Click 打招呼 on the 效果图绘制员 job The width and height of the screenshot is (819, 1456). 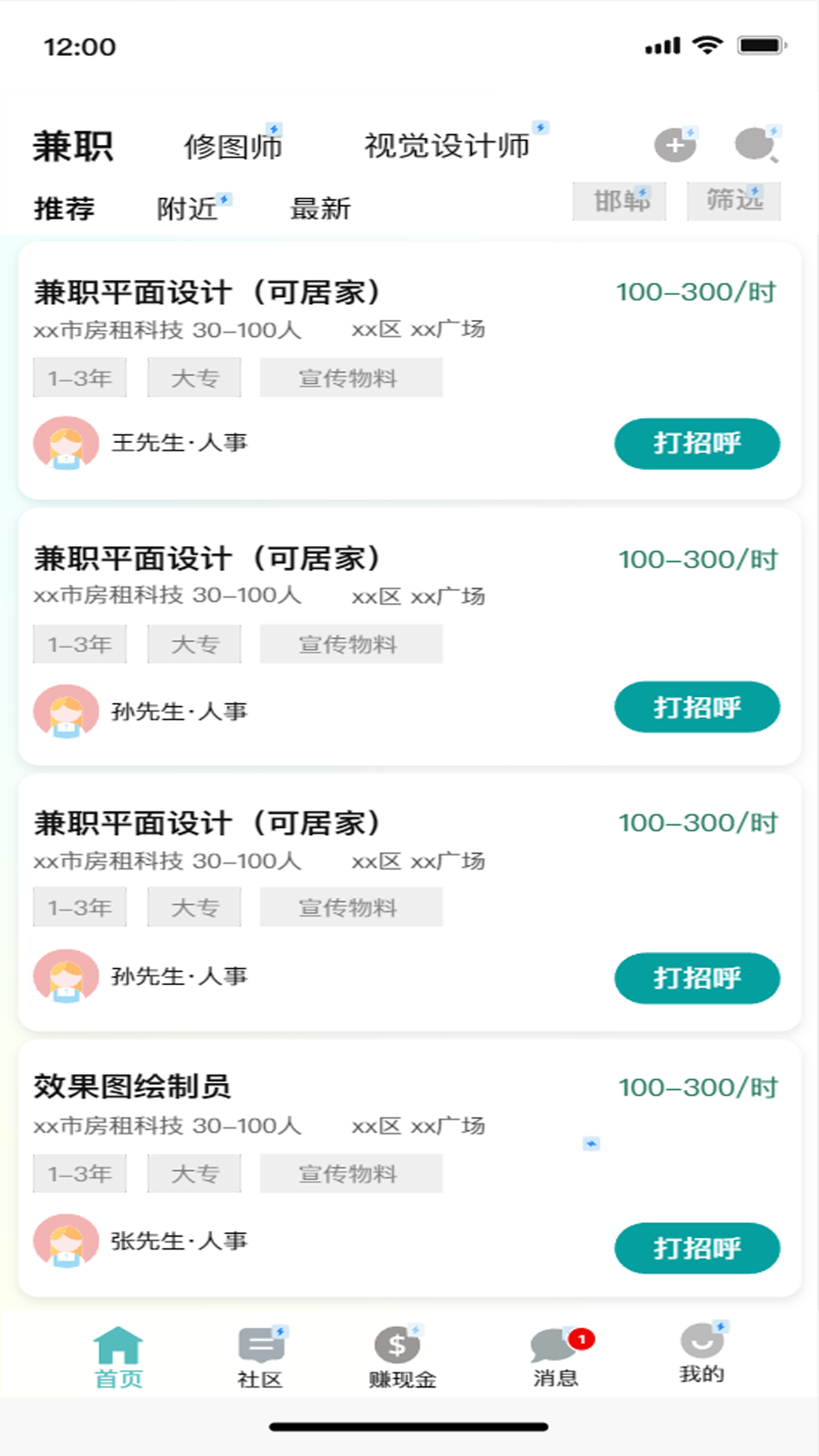coord(697,1247)
